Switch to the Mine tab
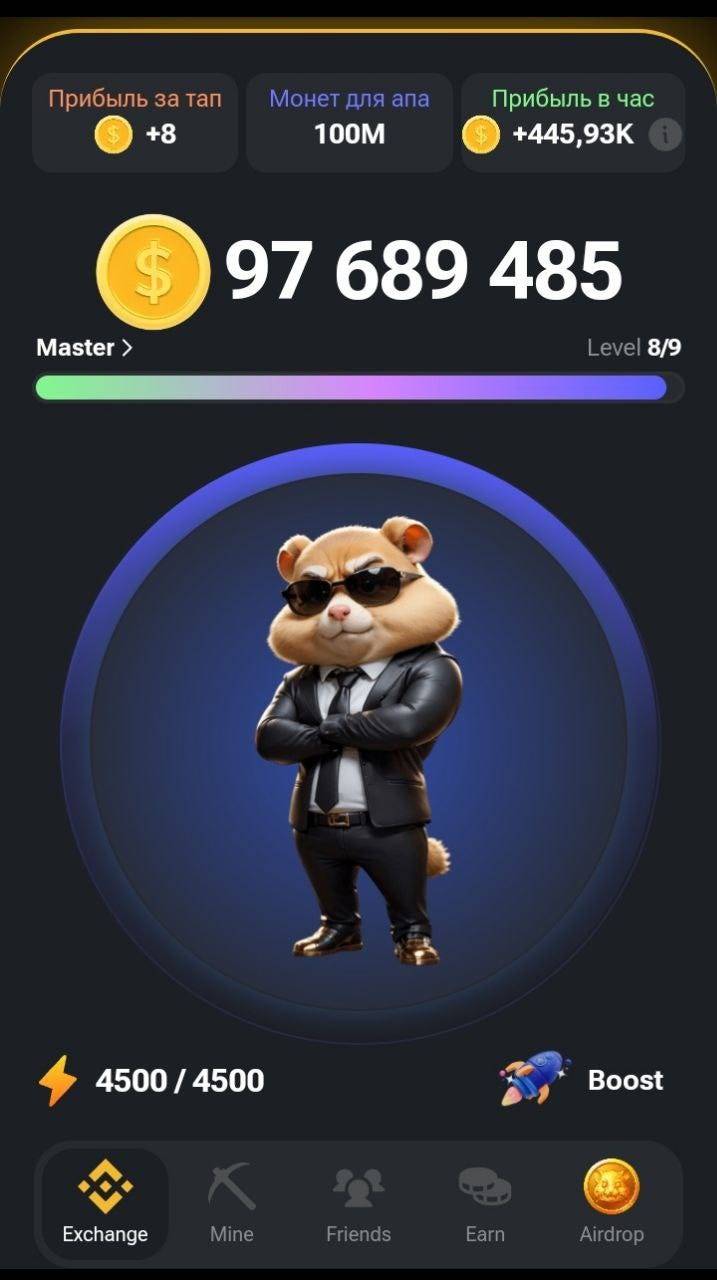 [x=231, y=1205]
